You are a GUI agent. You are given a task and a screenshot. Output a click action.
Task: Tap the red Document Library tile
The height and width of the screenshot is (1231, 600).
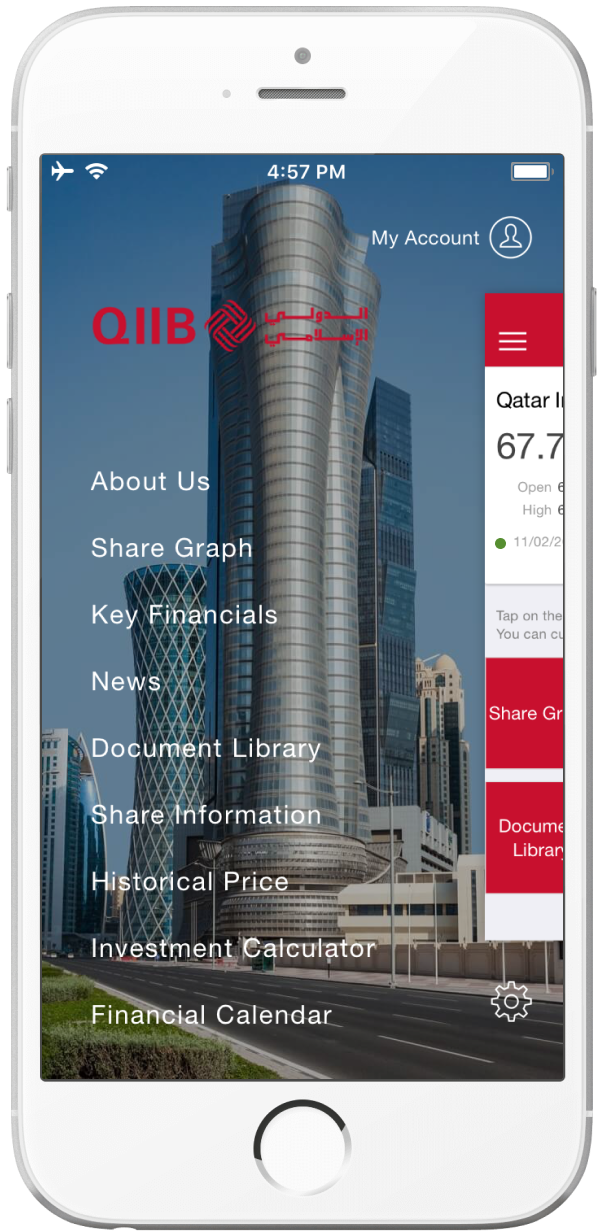click(x=525, y=838)
